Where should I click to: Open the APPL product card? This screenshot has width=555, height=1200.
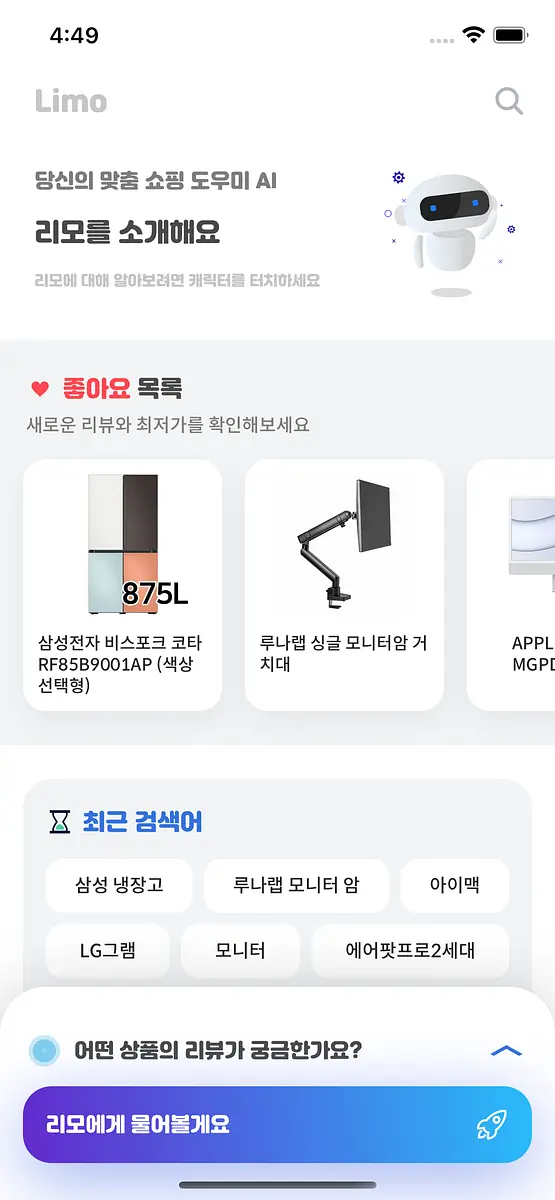click(x=511, y=585)
